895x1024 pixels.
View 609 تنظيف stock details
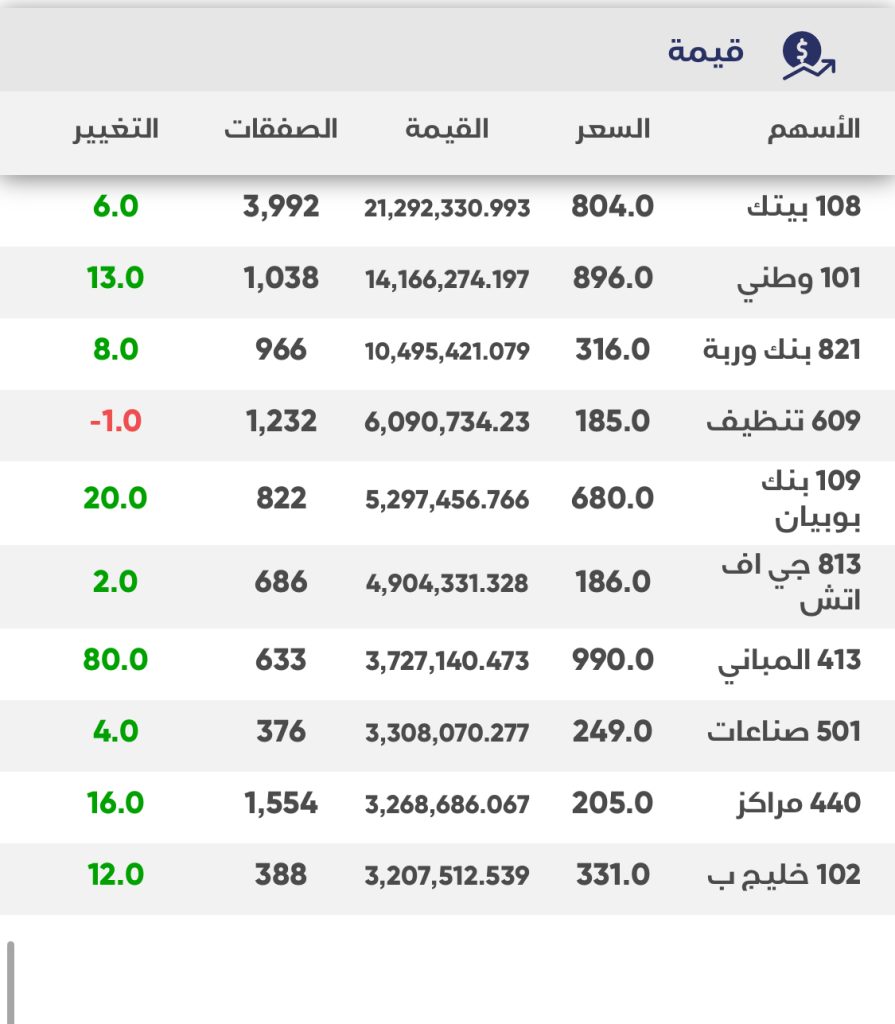click(x=783, y=422)
